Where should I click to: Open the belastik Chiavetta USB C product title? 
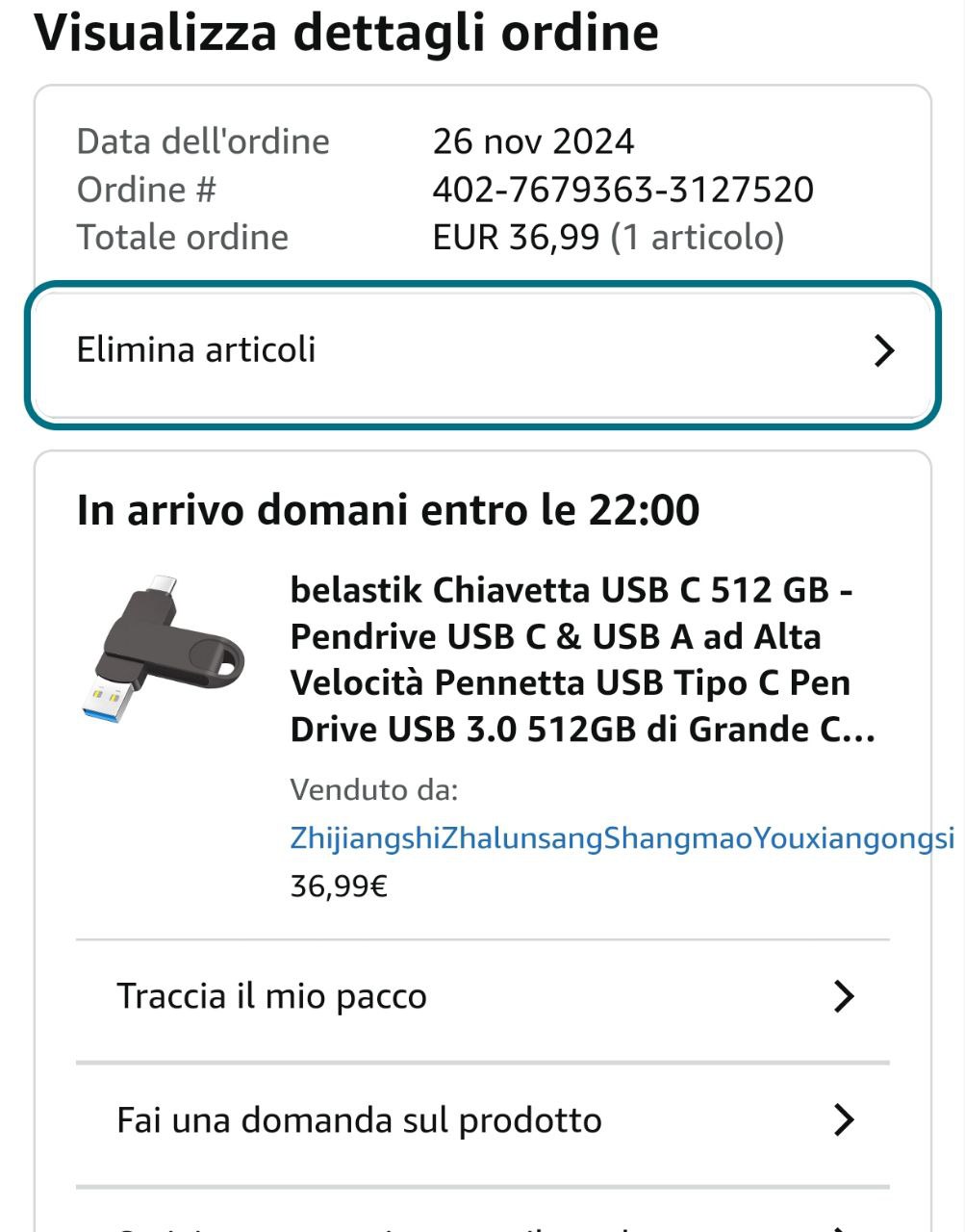[582, 659]
